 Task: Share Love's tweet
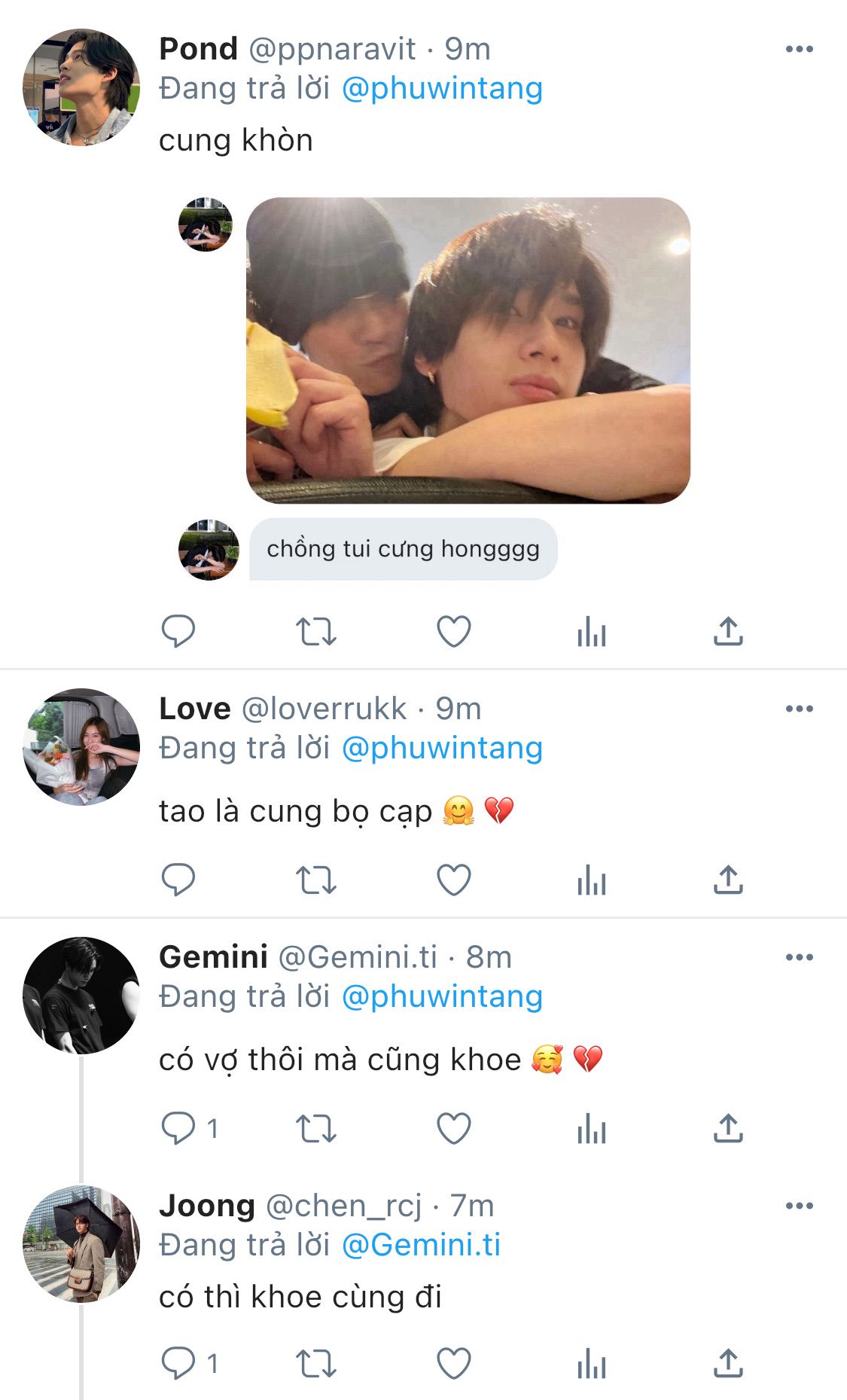(x=728, y=880)
